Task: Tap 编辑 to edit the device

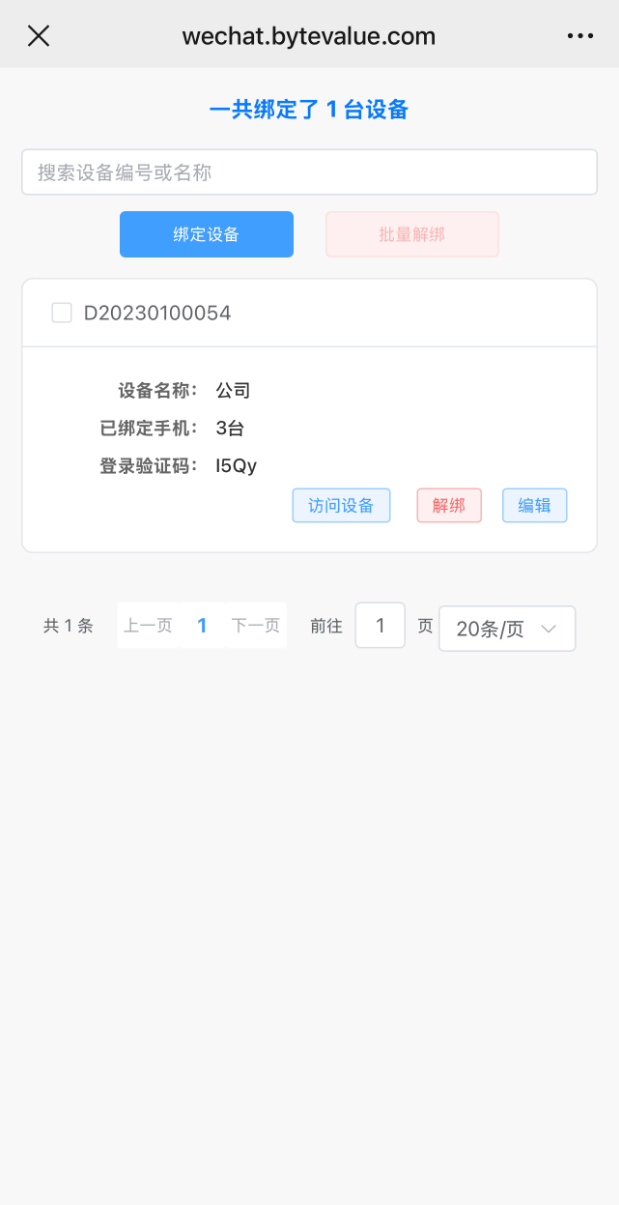Action: point(534,505)
